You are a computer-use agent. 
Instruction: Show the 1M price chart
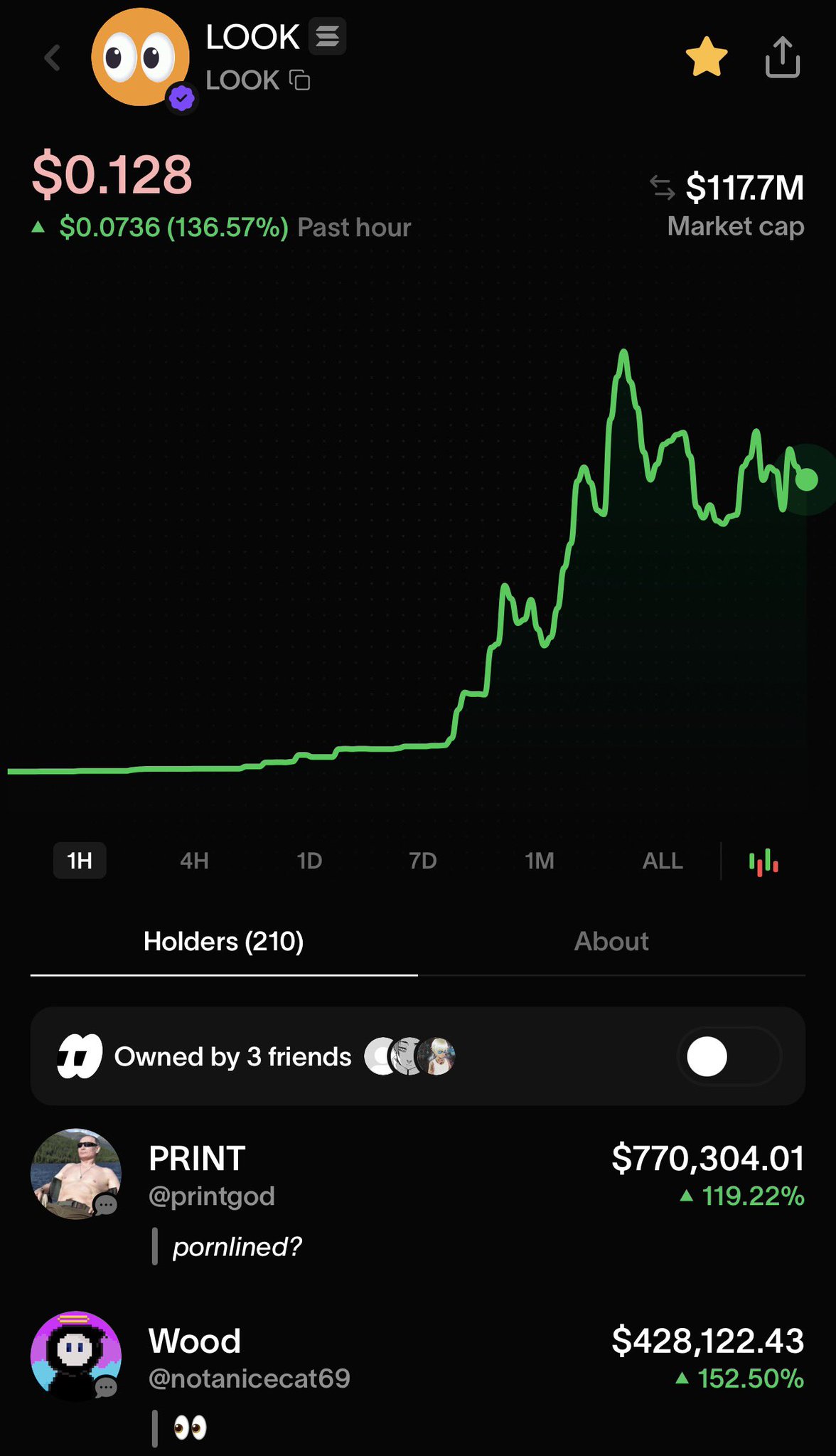tap(539, 861)
